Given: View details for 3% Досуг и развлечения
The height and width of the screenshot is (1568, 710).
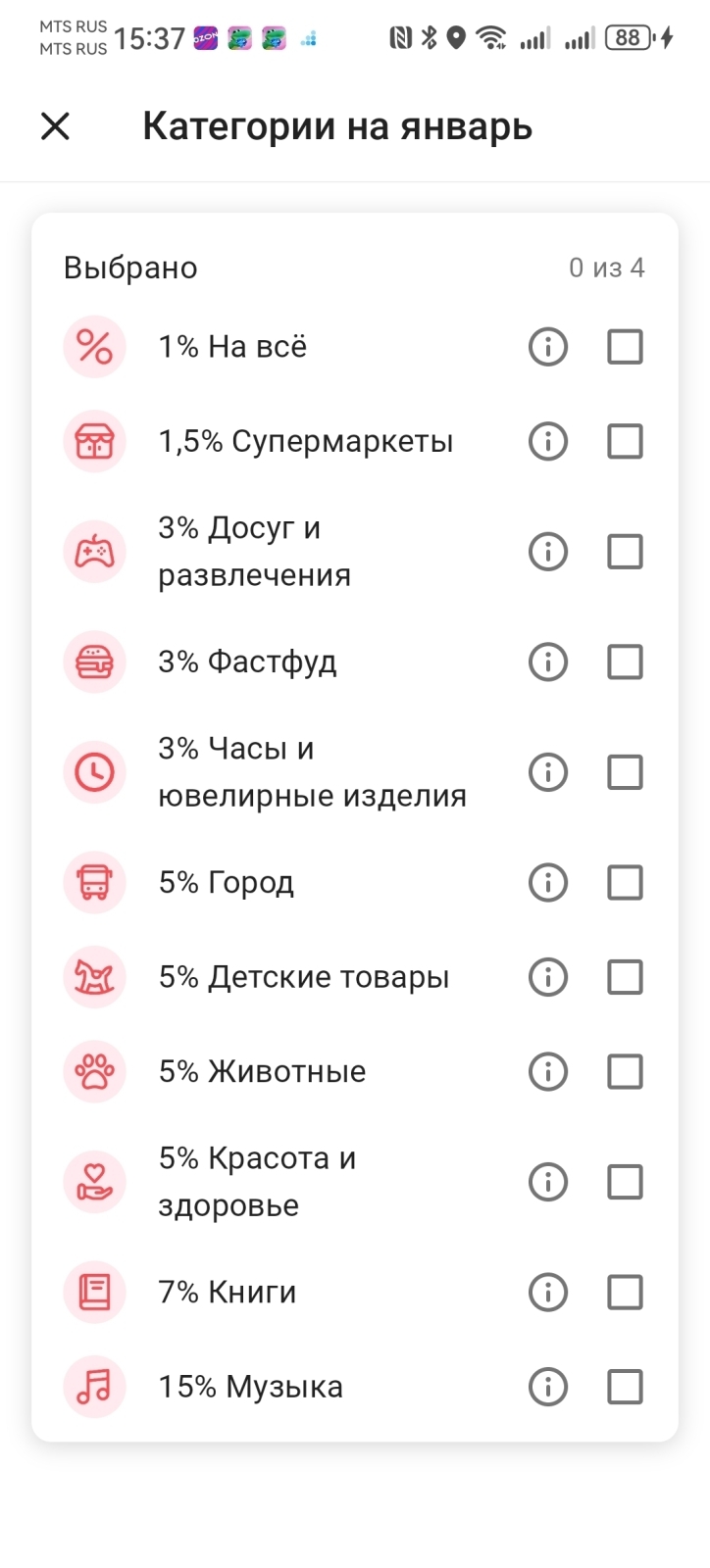Looking at the screenshot, I should (548, 552).
